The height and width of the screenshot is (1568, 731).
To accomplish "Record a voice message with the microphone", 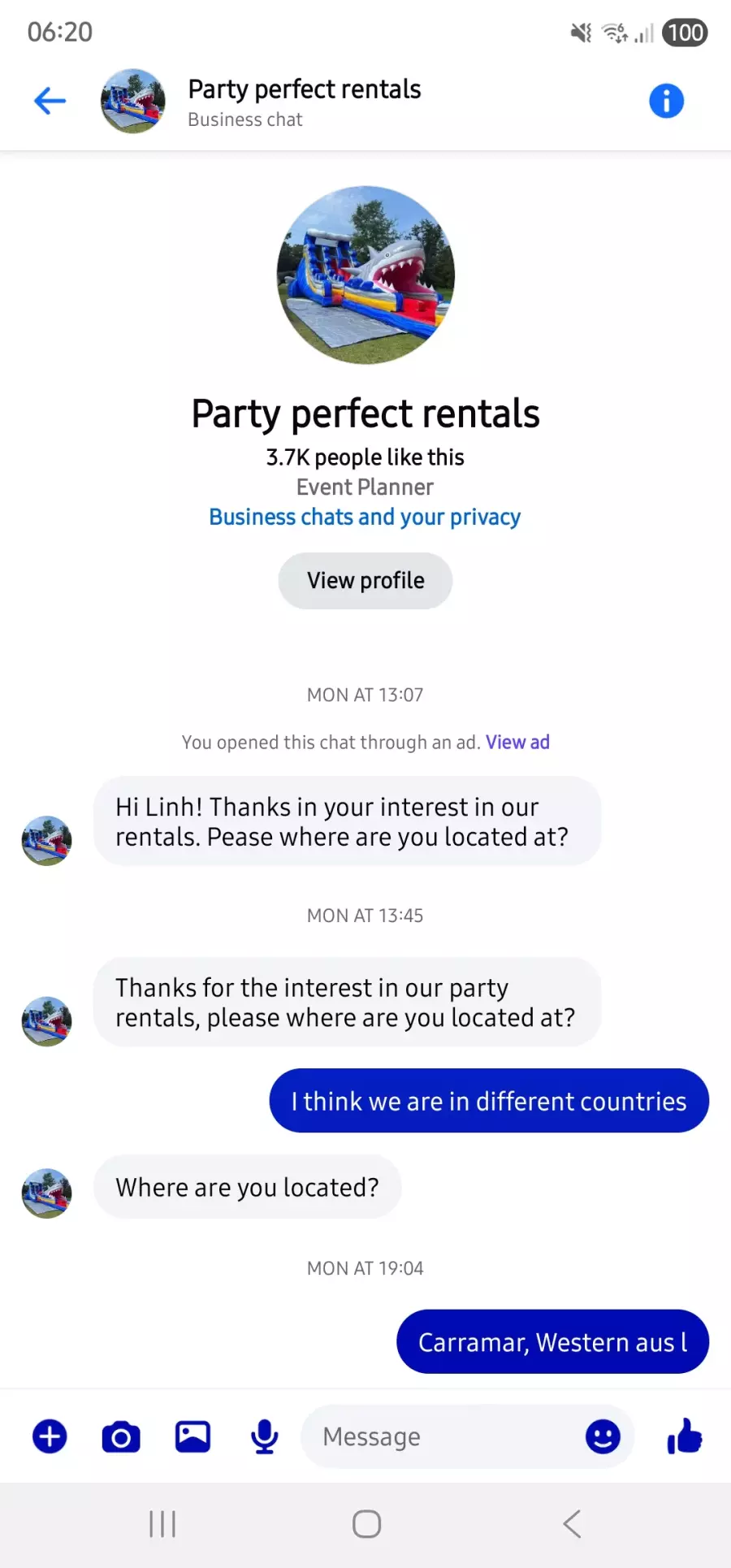I will point(264,1436).
